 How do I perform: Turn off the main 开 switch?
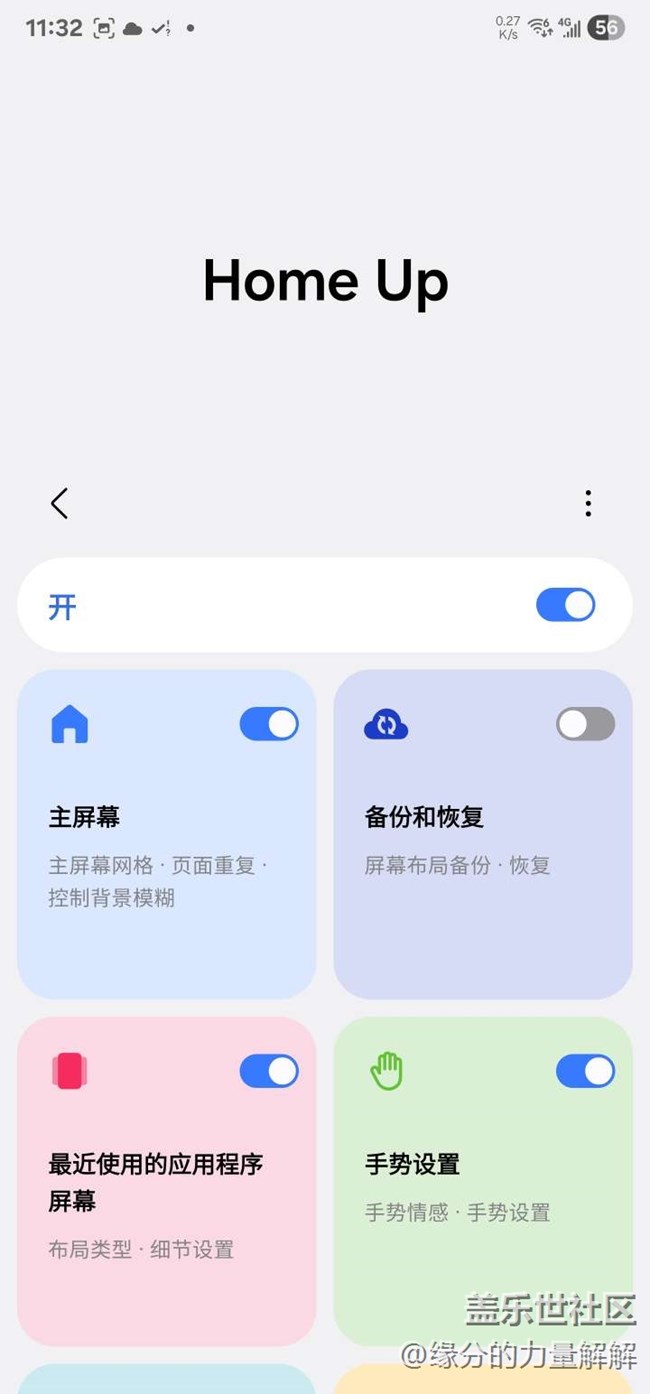pos(565,605)
